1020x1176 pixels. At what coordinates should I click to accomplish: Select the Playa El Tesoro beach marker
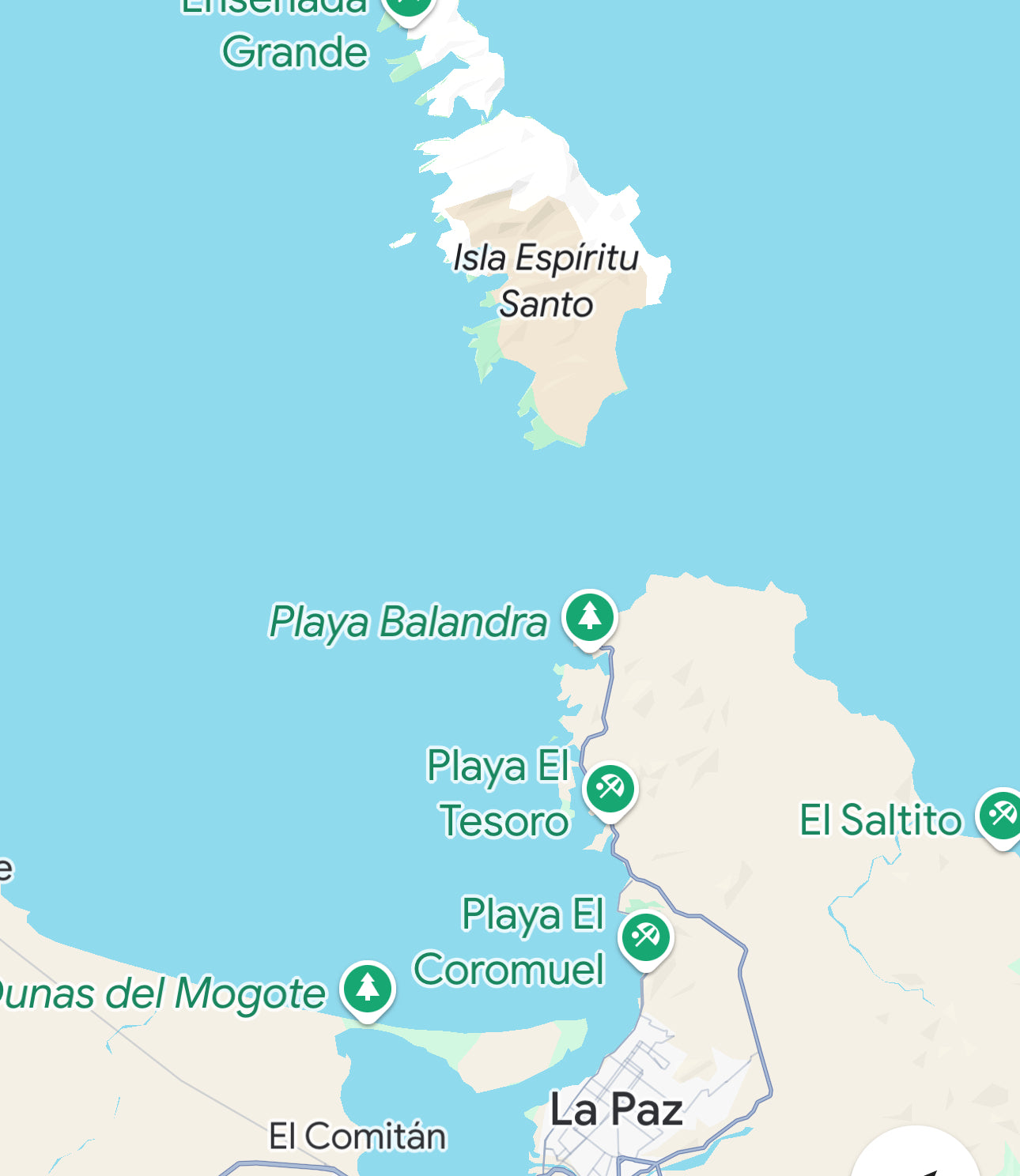click(610, 789)
